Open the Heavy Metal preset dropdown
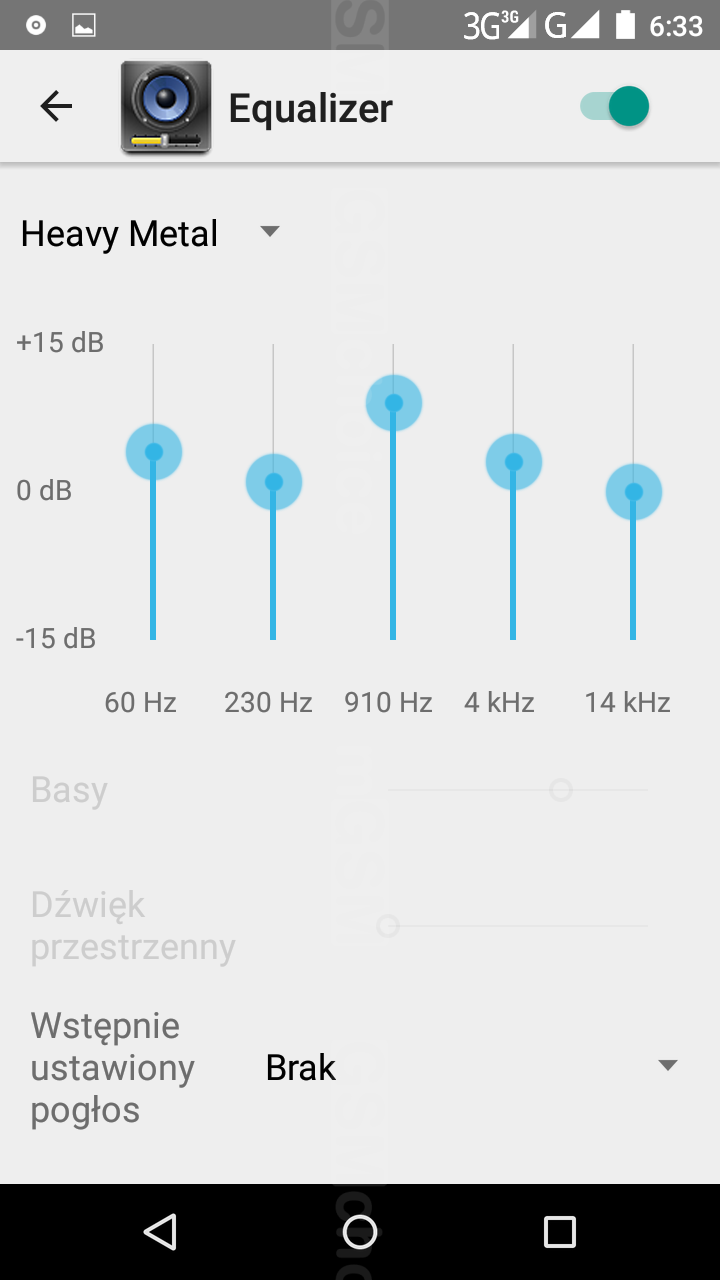This screenshot has width=720, height=1280. click(150, 234)
